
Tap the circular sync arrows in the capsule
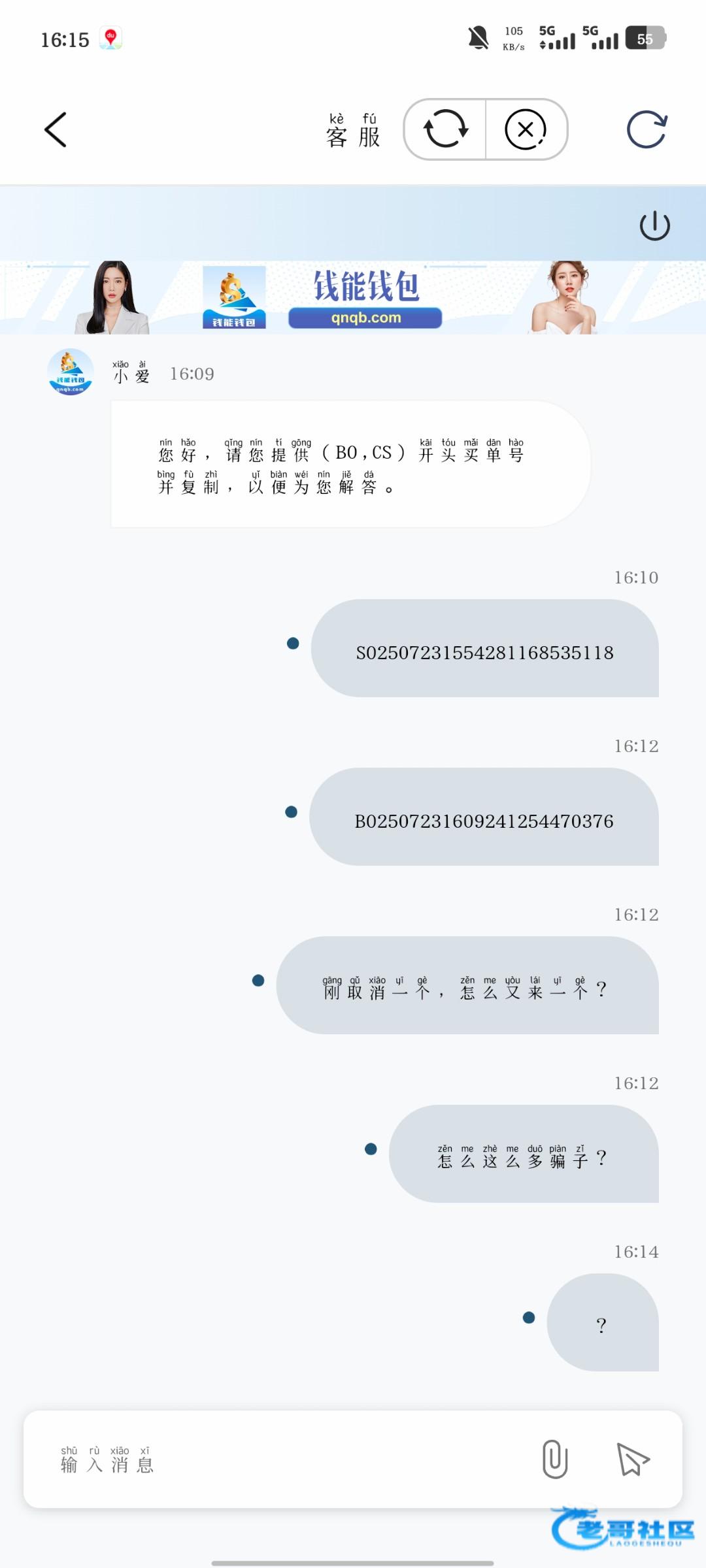coord(446,129)
